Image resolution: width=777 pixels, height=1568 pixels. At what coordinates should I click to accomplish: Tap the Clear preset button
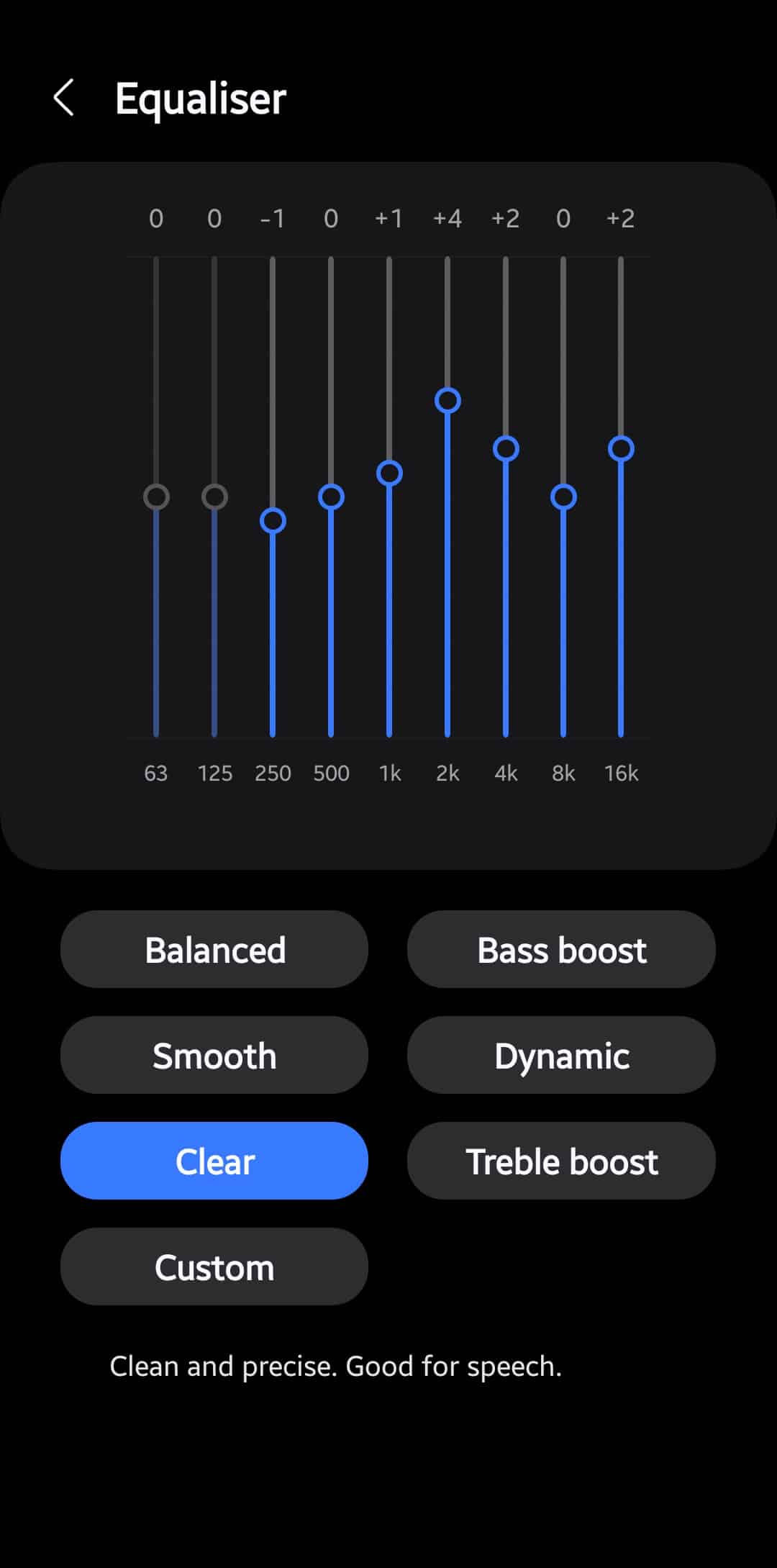point(214,1161)
